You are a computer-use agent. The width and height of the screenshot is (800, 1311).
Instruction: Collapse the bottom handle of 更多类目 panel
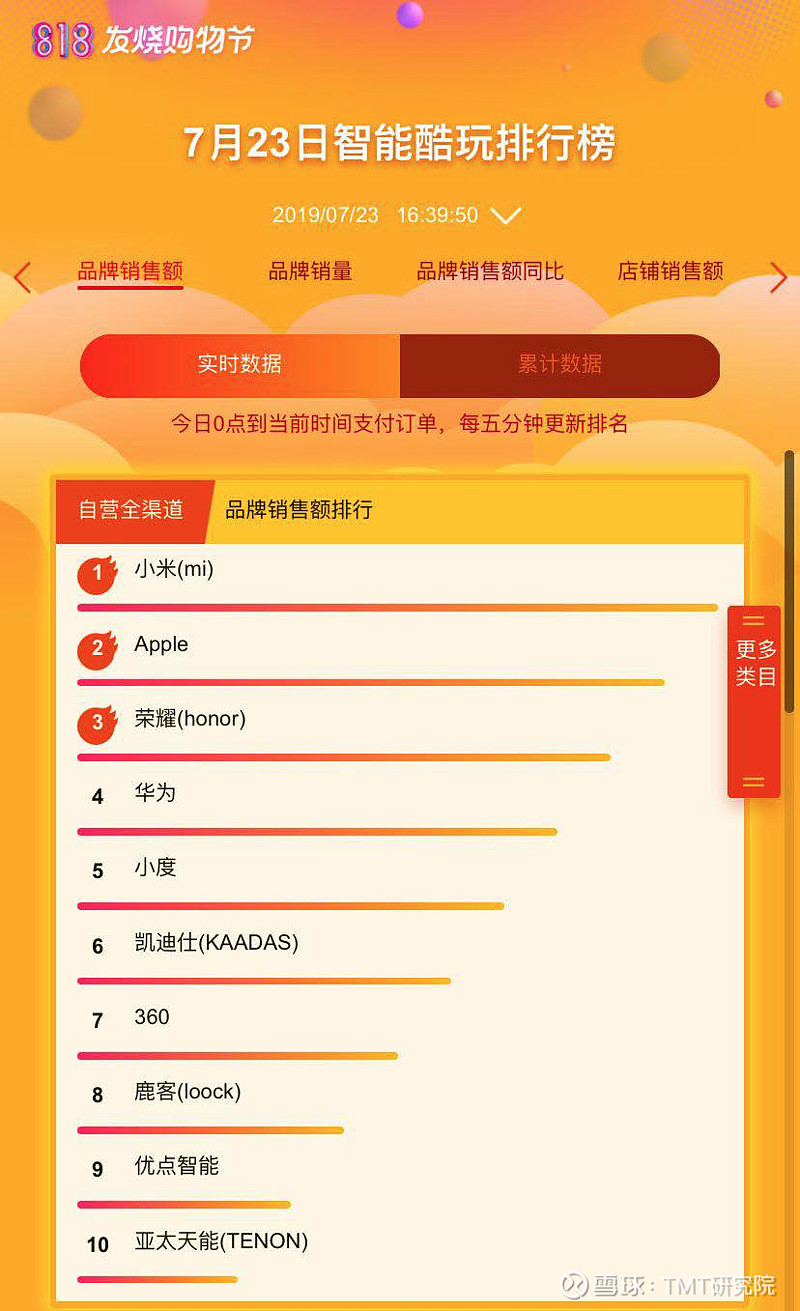pyautogui.click(x=753, y=783)
